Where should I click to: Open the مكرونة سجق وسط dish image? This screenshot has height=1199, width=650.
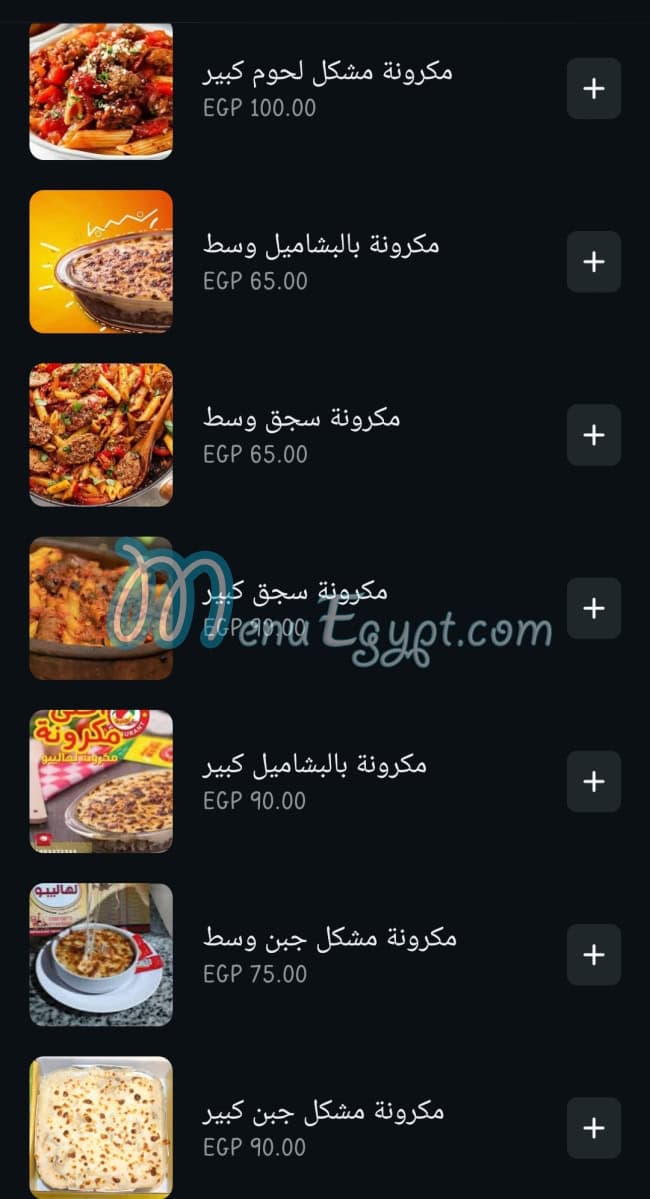(x=101, y=435)
